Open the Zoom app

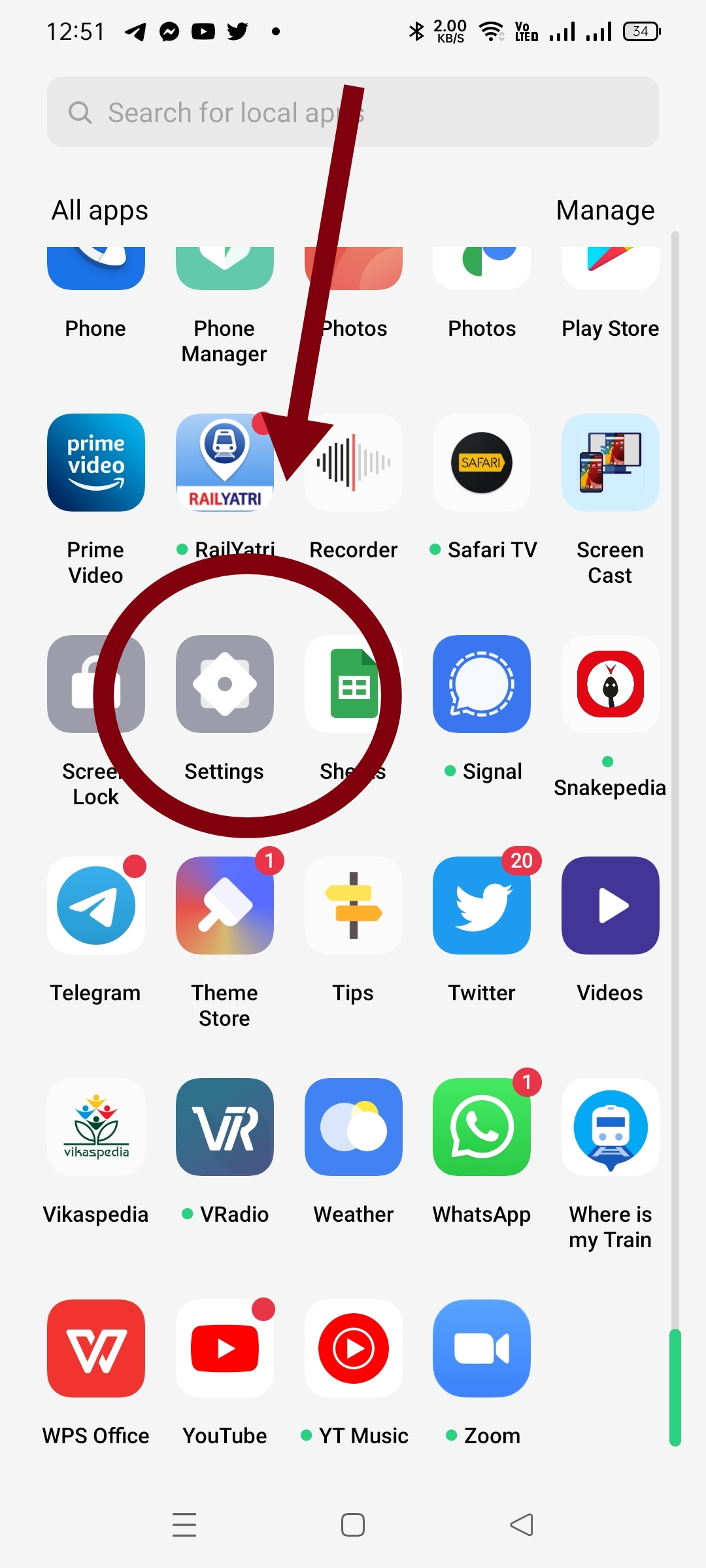(482, 1348)
